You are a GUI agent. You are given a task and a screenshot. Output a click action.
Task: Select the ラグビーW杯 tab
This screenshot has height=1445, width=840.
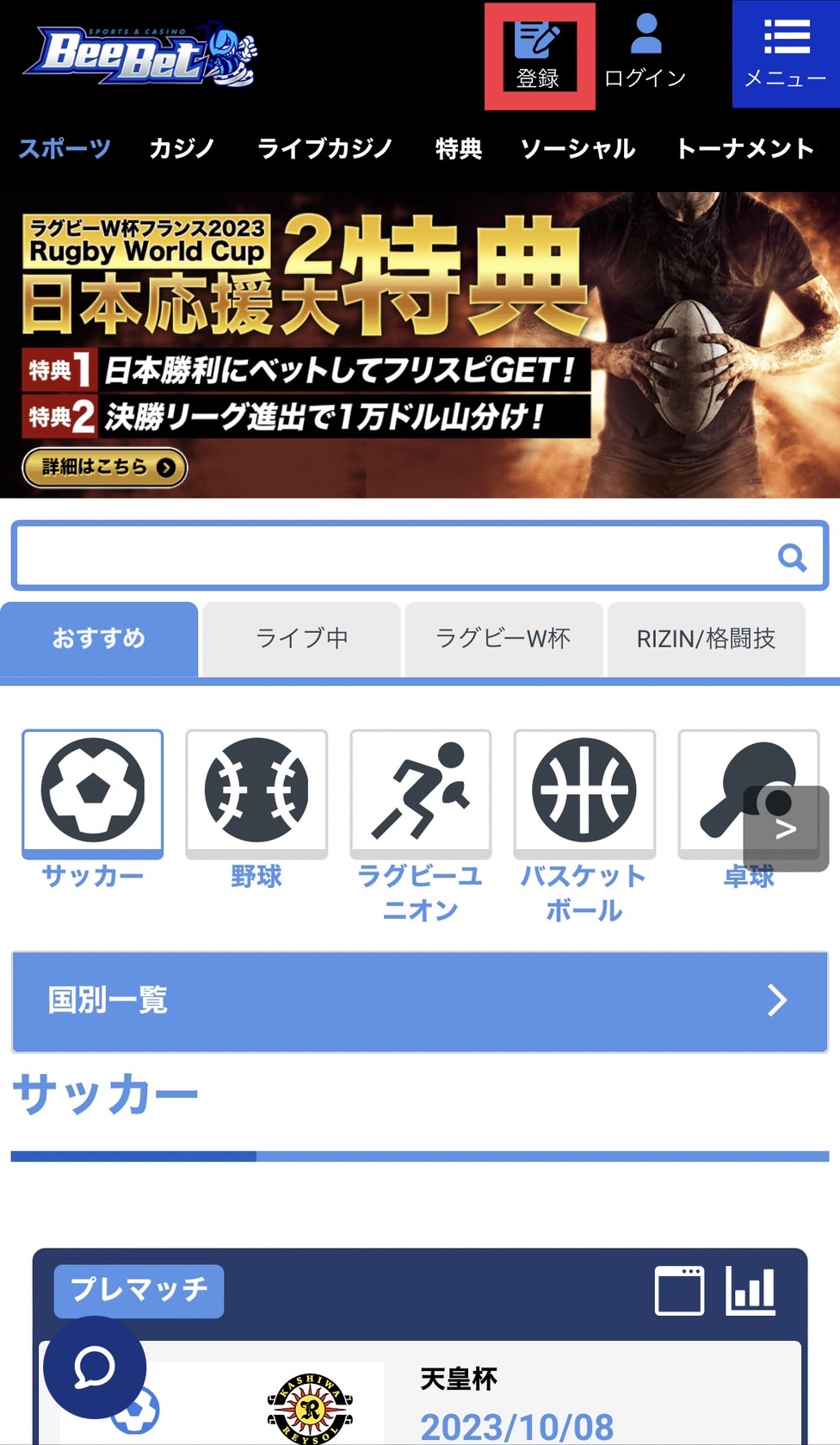(503, 638)
